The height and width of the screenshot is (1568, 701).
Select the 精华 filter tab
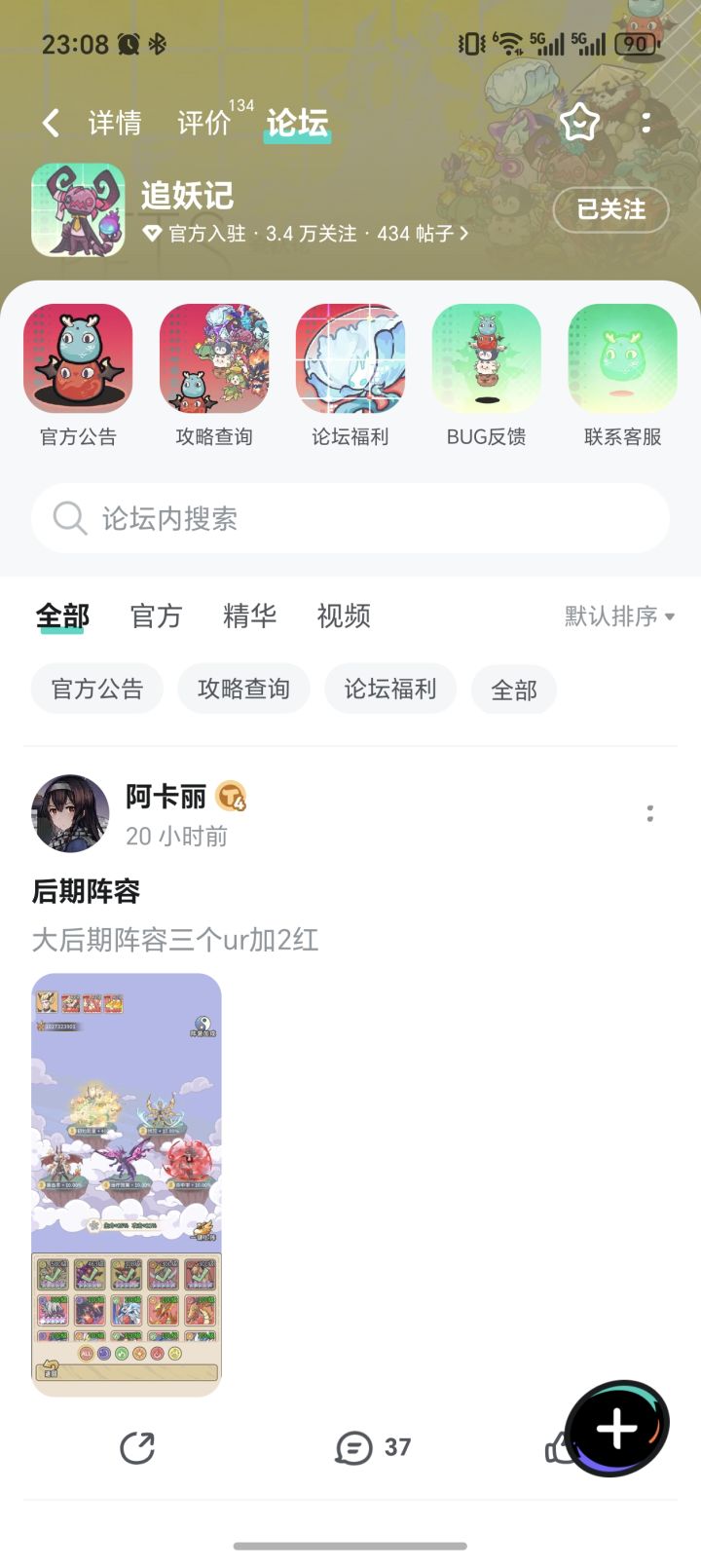pyautogui.click(x=250, y=616)
